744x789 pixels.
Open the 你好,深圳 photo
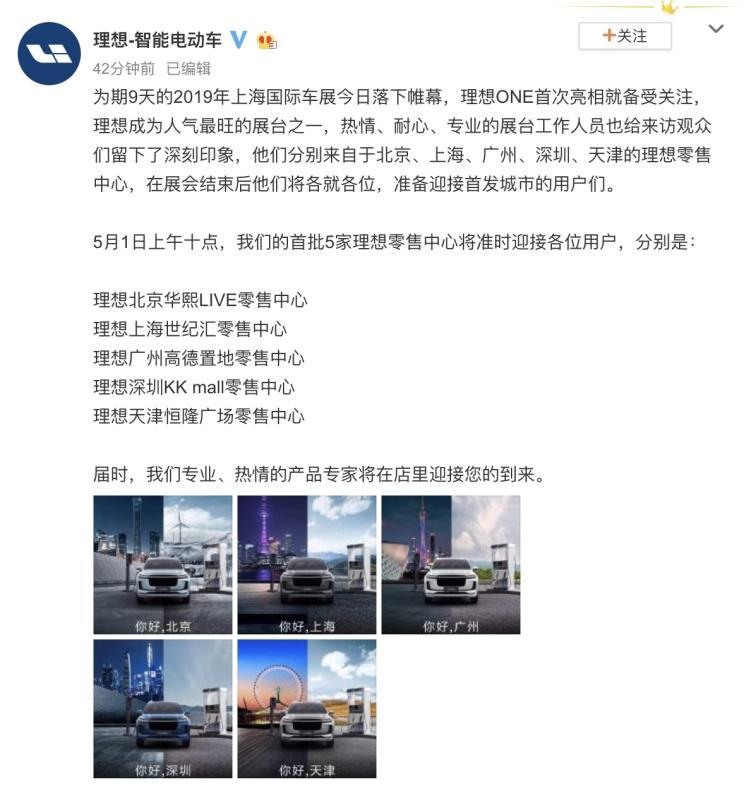click(x=162, y=708)
